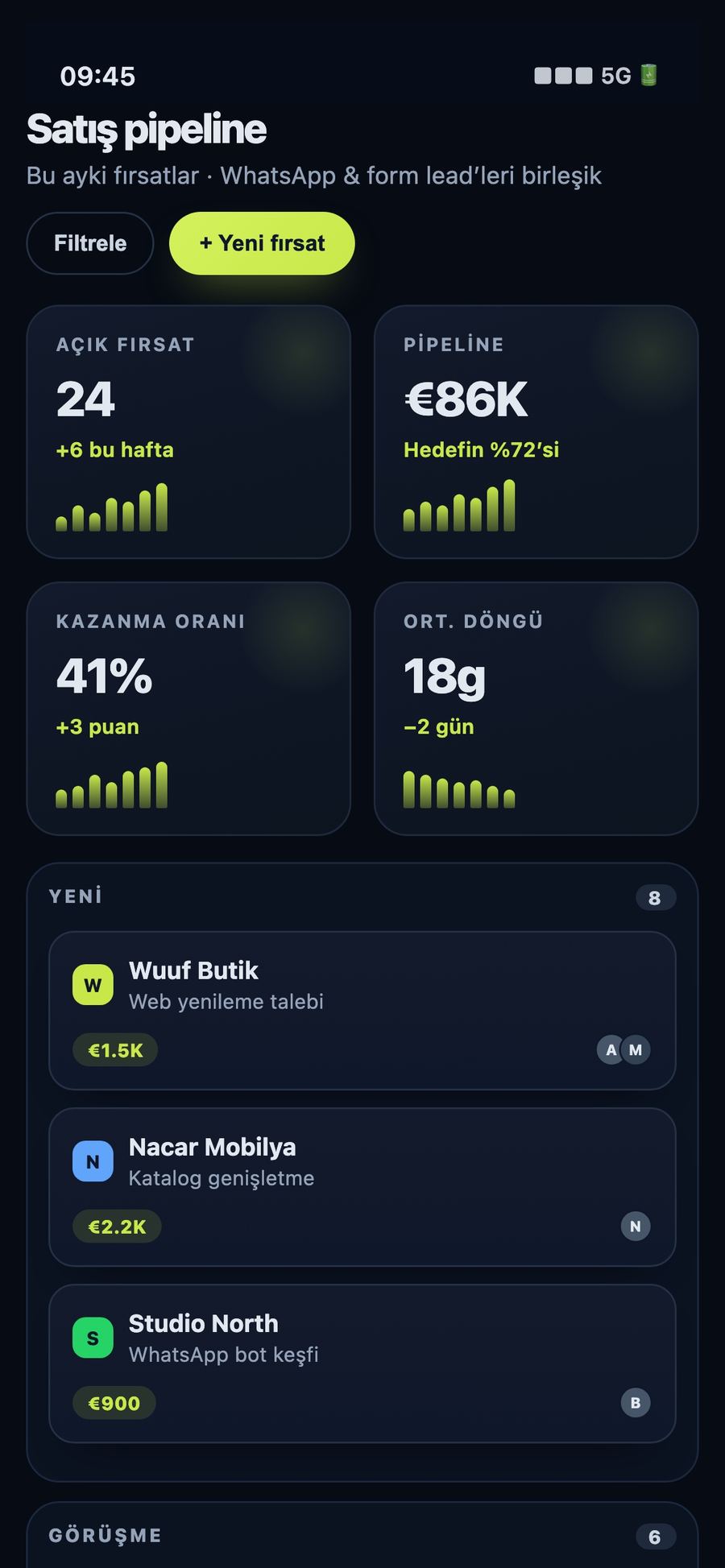This screenshot has height=1568, width=725.
Task: Open the Wuuf Butik deal card
Action: pyautogui.click(x=362, y=1011)
